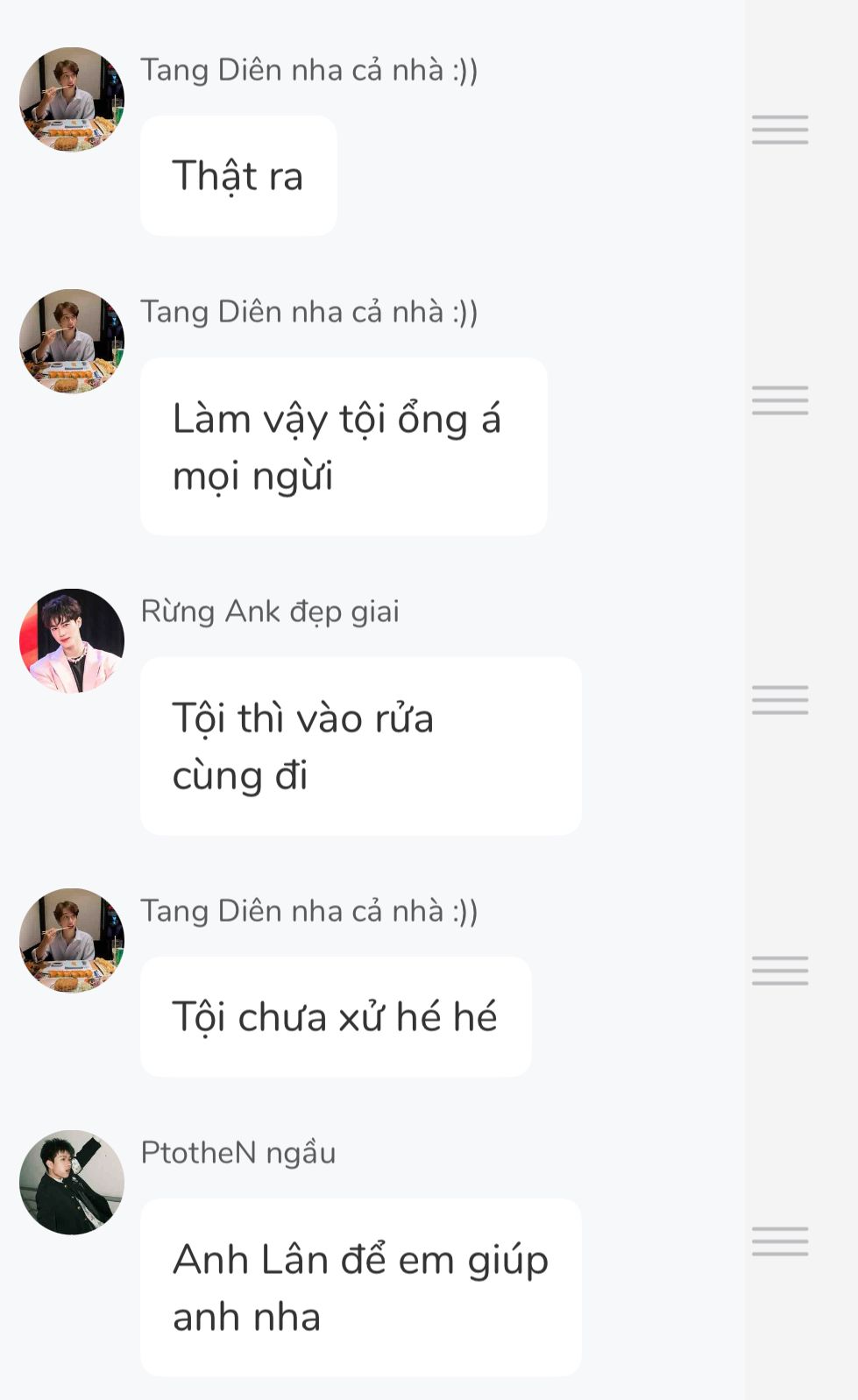Select the "Tội chưa xử hé hé" message

point(336,1017)
